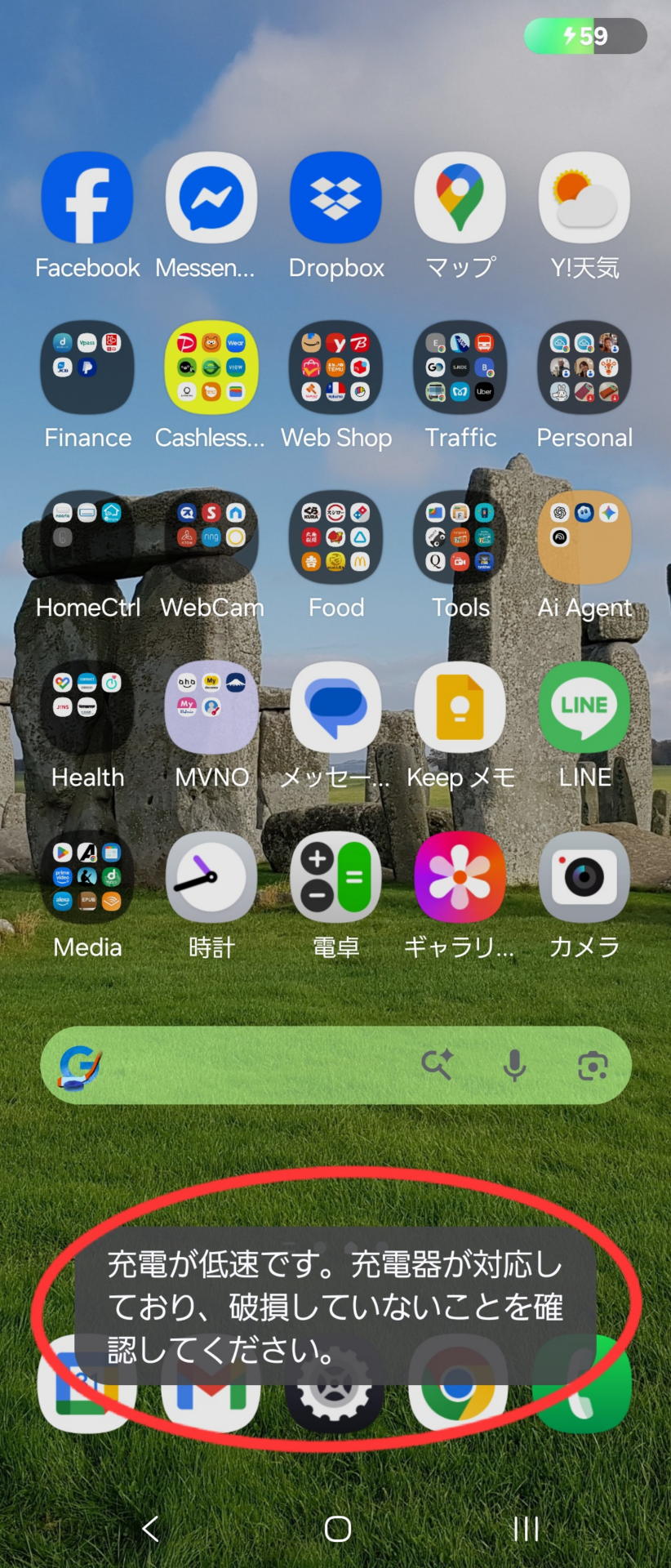This screenshot has width=671, height=1568.
Task: Open Google Lens from the search bar
Action: 593,1066
